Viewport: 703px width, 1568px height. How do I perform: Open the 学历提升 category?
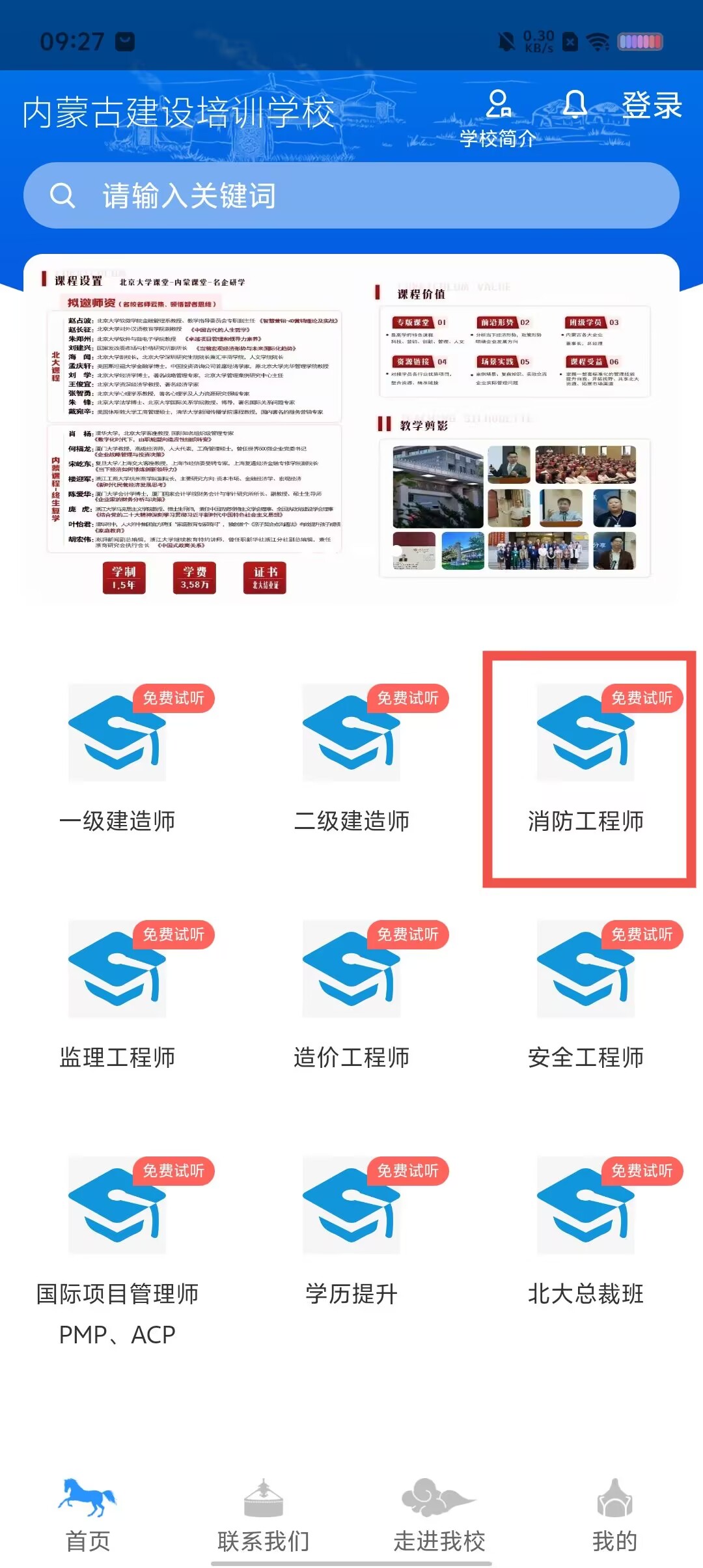point(351,1231)
